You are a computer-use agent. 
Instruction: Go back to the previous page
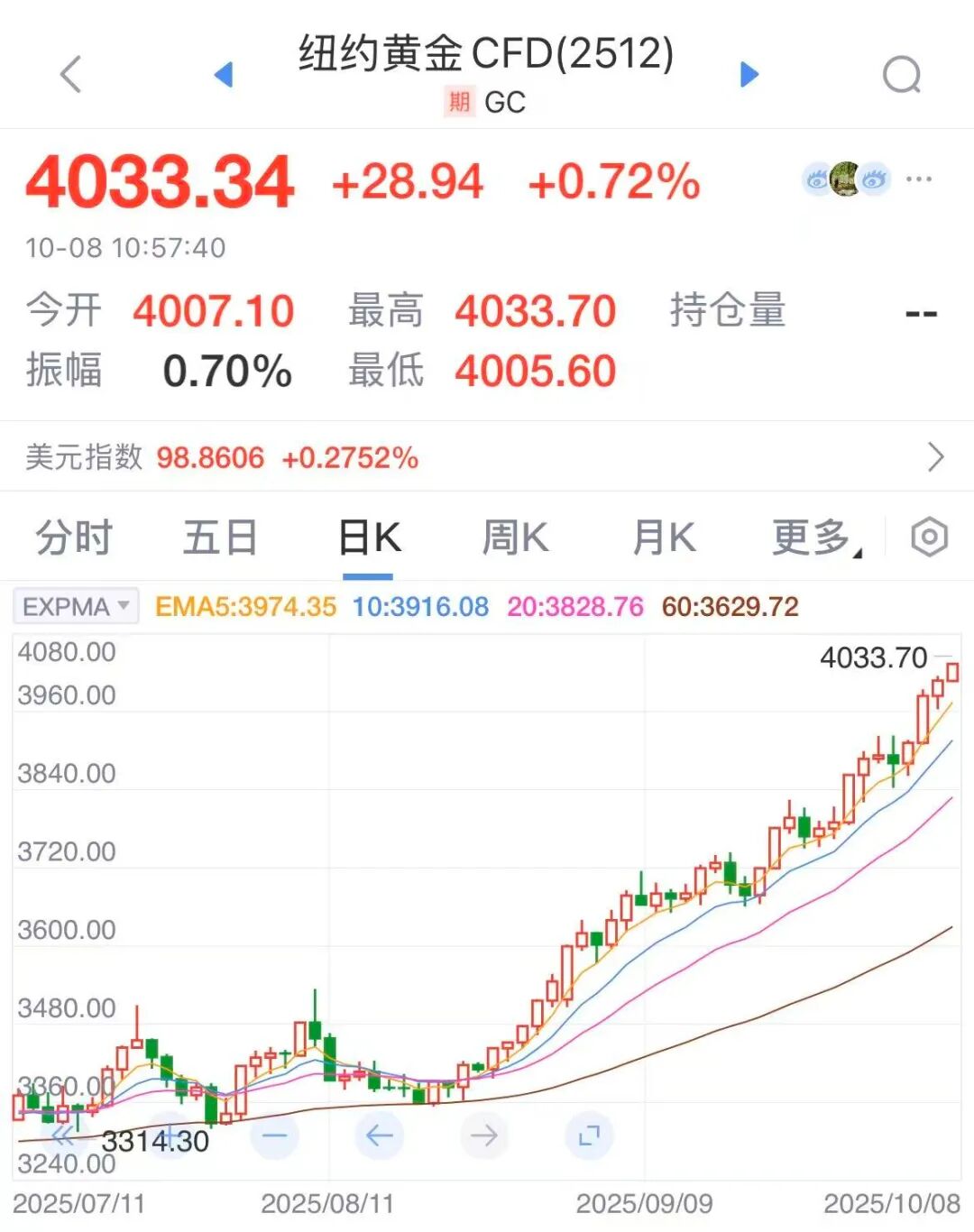click(70, 74)
